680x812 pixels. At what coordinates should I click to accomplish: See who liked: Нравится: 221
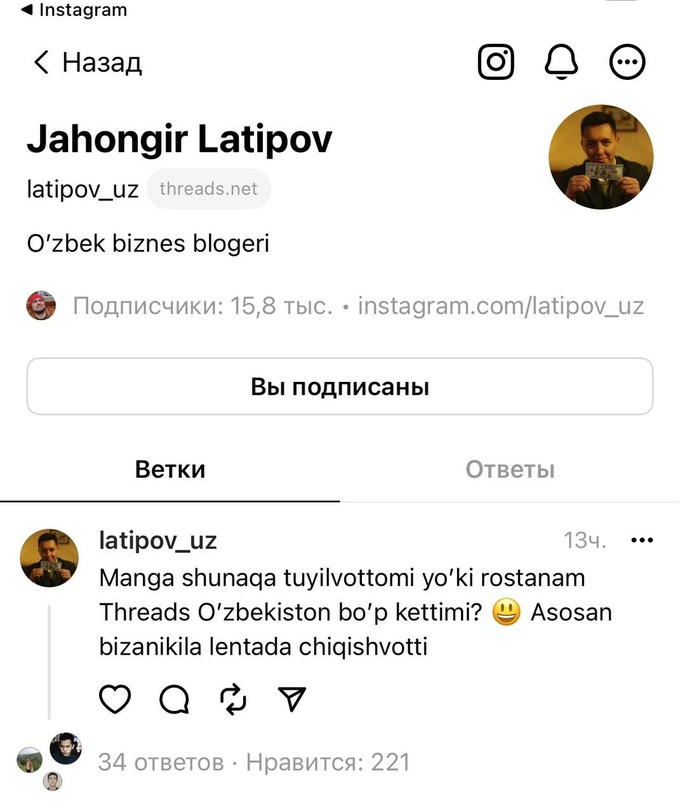tap(327, 763)
